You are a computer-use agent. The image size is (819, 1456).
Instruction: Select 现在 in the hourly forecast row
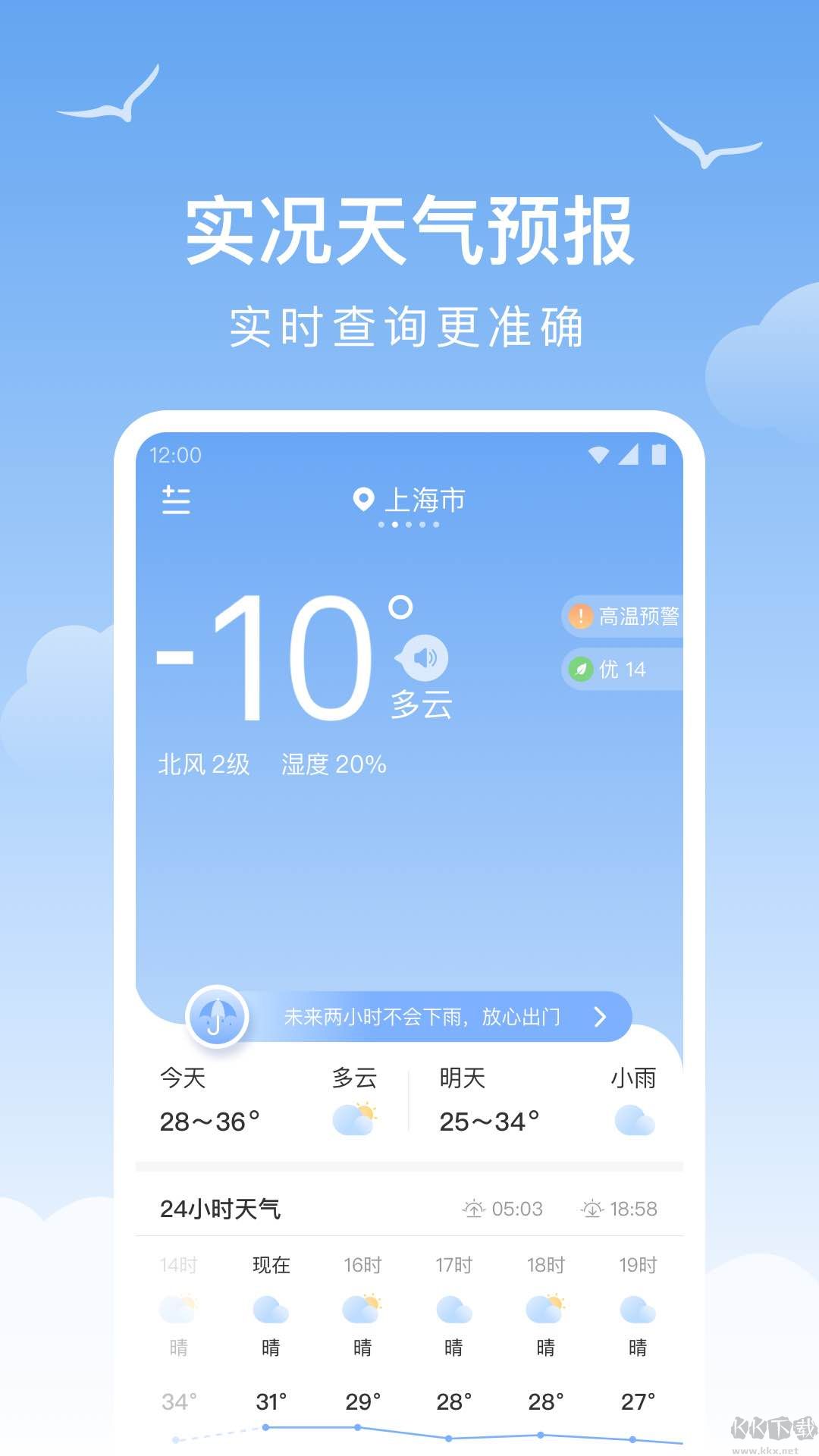click(271, 1265)
